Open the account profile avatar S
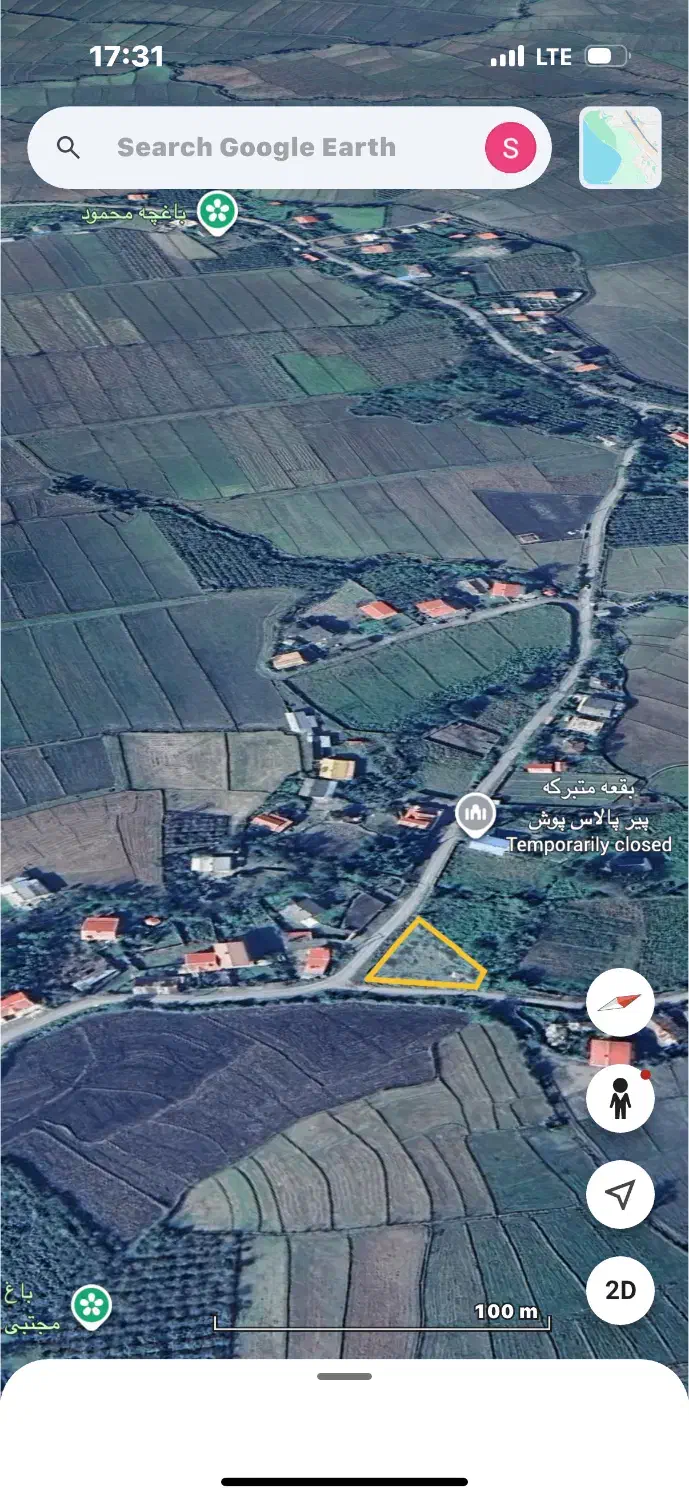 [x=510, y=148]
